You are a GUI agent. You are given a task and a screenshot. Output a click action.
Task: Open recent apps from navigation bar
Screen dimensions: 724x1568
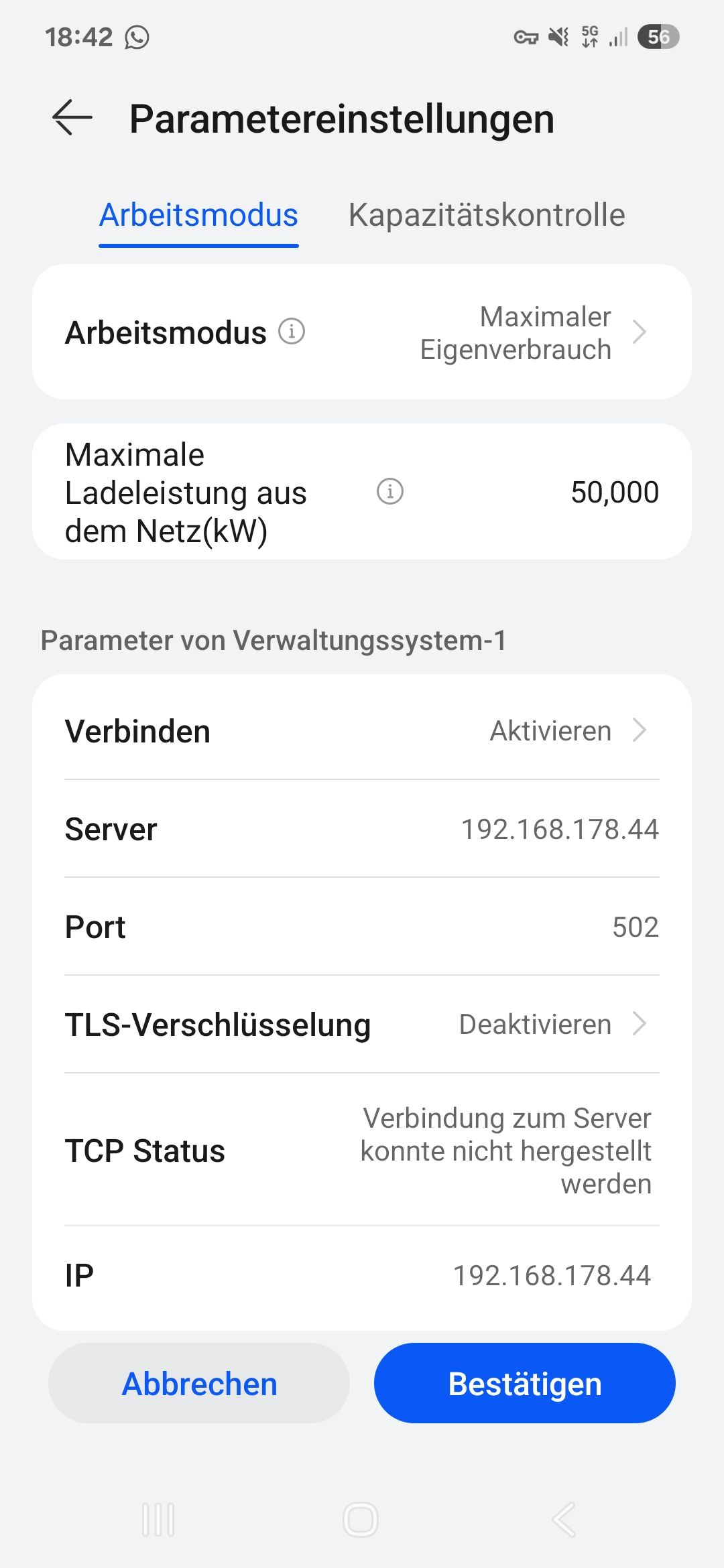coord(158,1519)
